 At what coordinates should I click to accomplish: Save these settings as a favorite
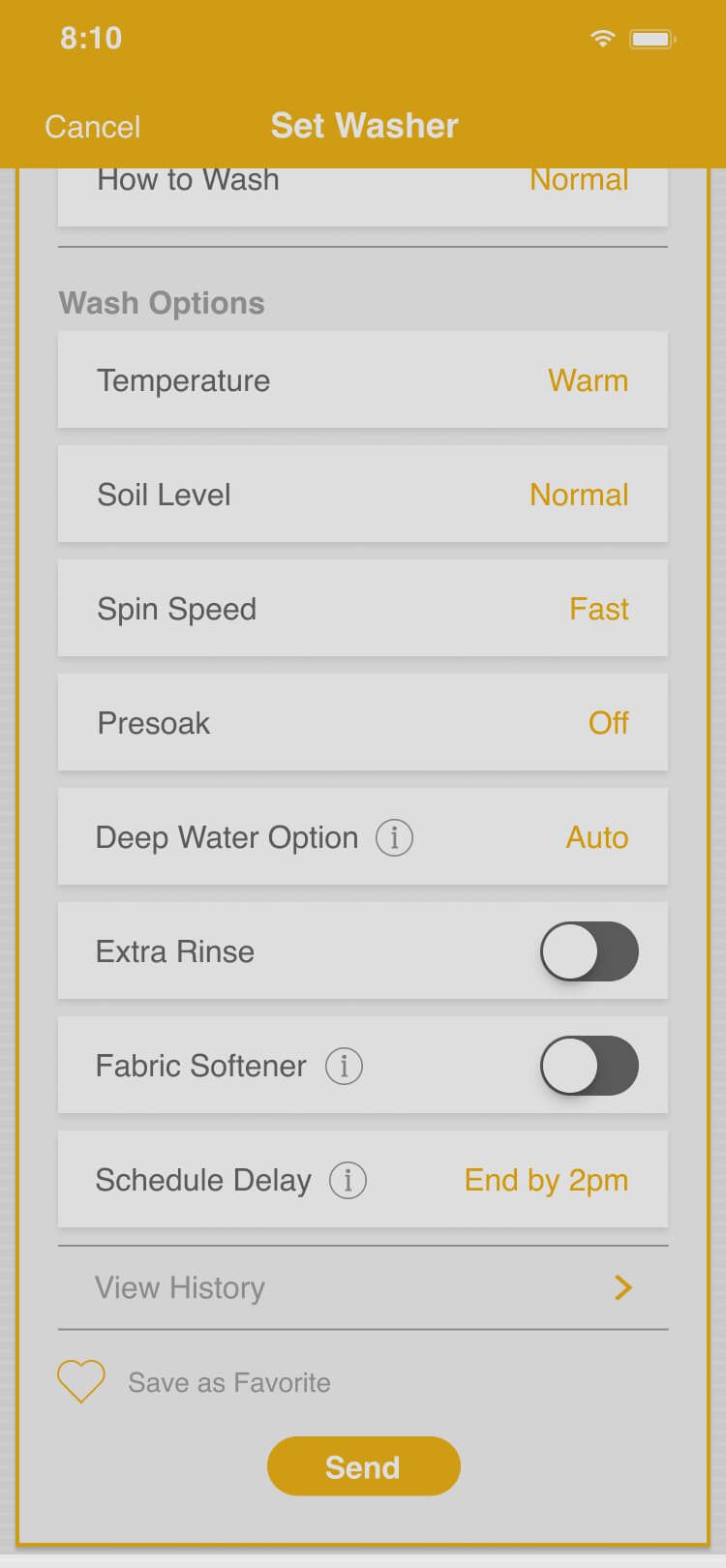(195, 1382)
